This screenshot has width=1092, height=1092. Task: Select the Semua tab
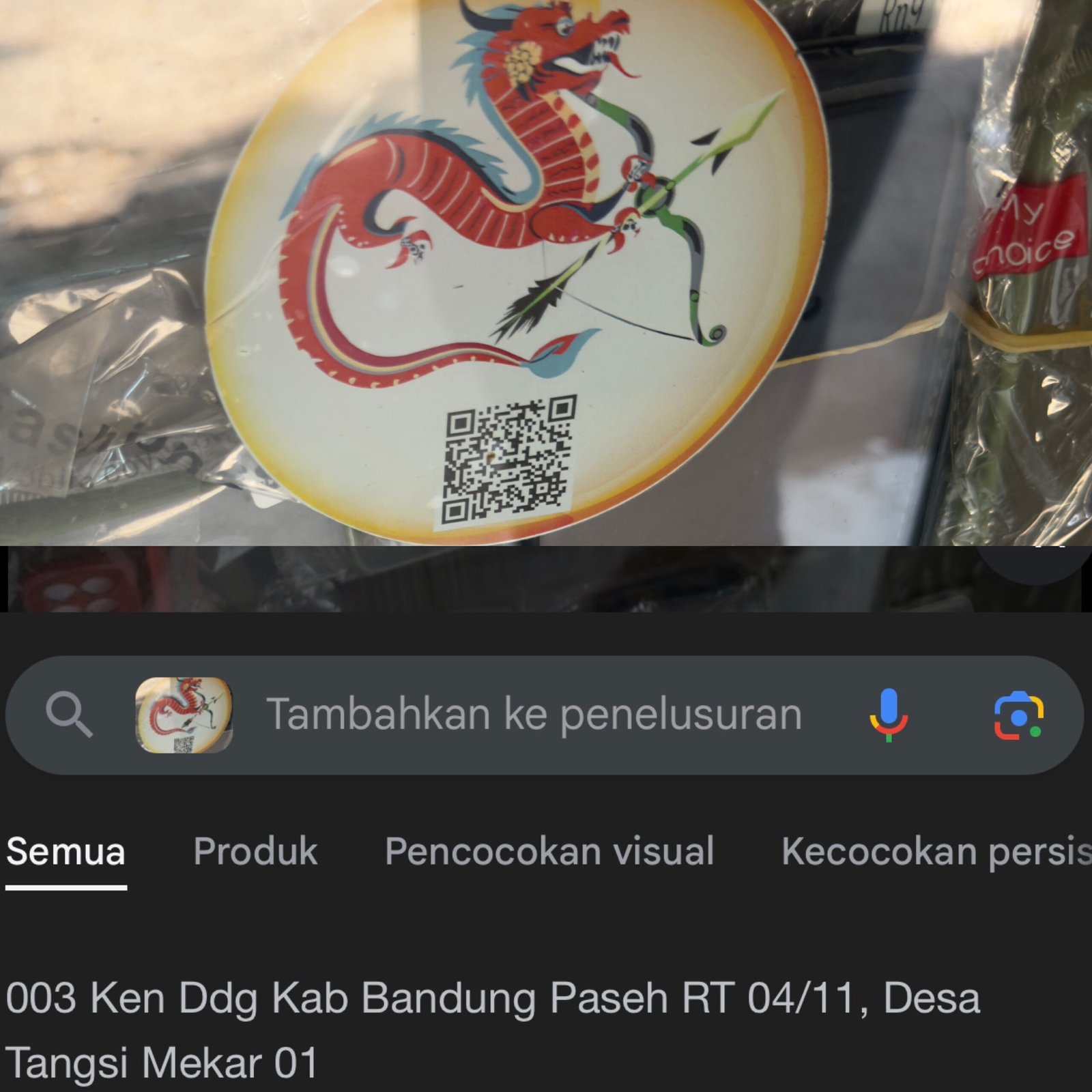point(66,852)
